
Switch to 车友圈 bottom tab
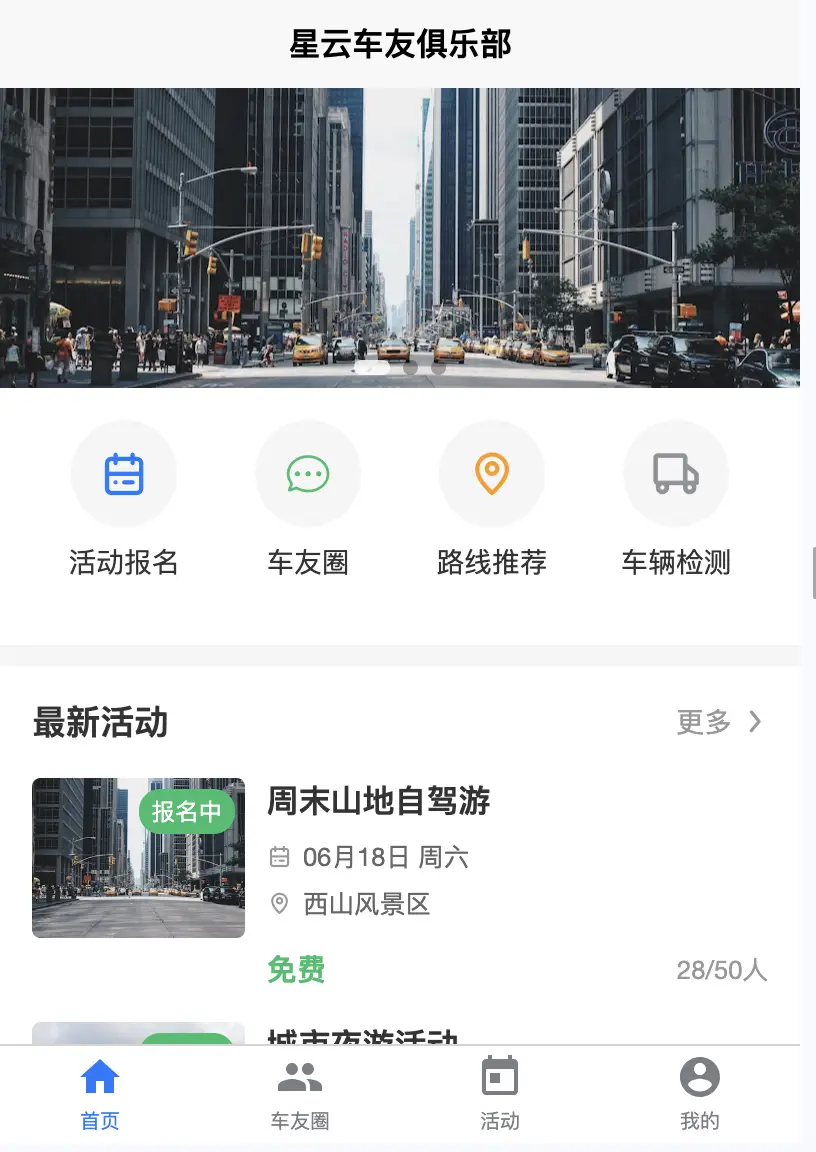coord(300,1092)
